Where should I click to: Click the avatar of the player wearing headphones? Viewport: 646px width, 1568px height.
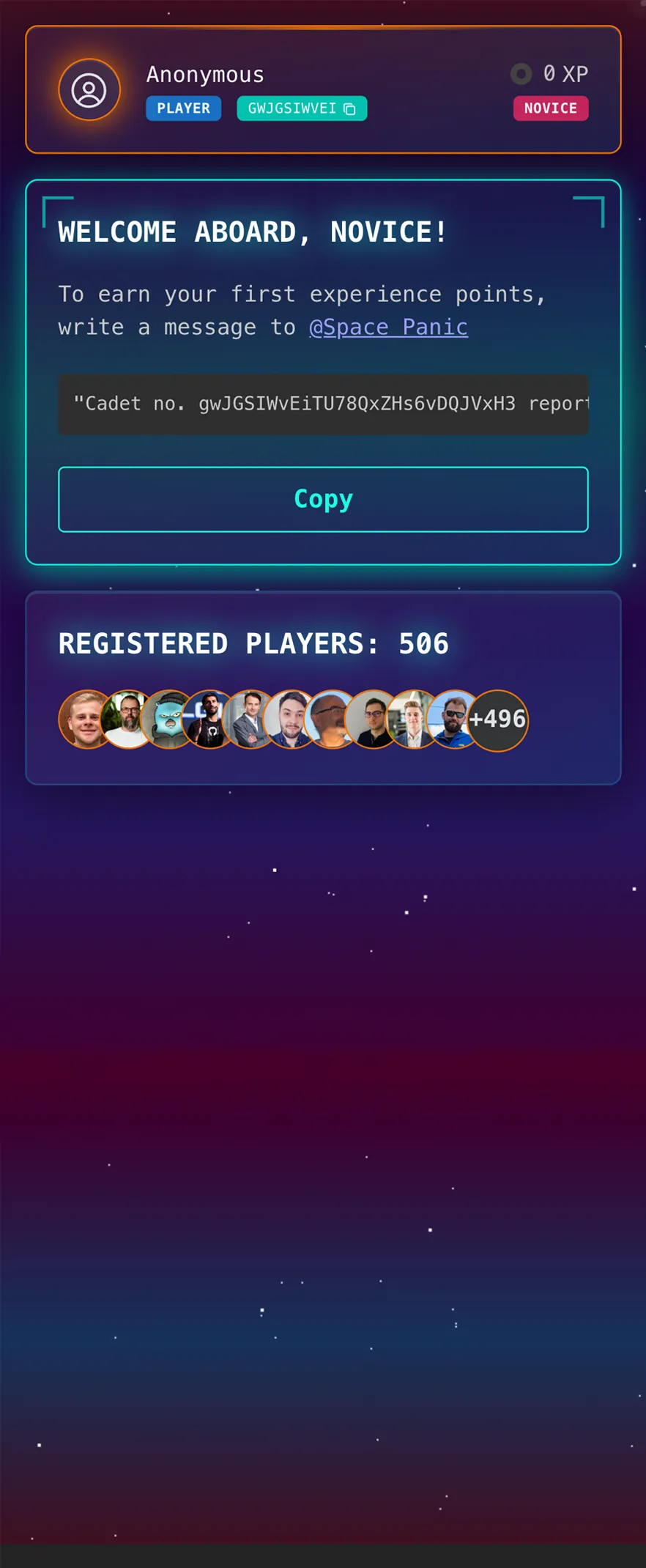[x=208, y=720]
